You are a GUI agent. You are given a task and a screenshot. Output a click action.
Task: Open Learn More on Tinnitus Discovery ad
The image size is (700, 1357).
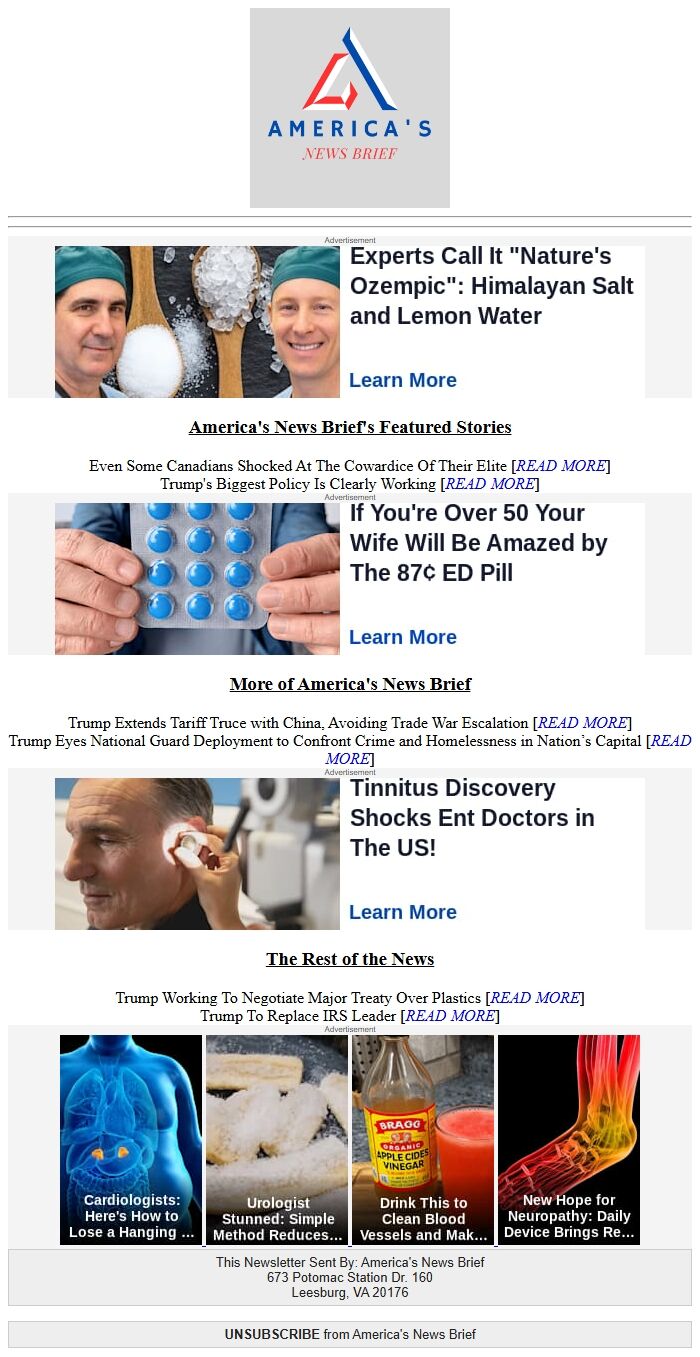[402, 912]
